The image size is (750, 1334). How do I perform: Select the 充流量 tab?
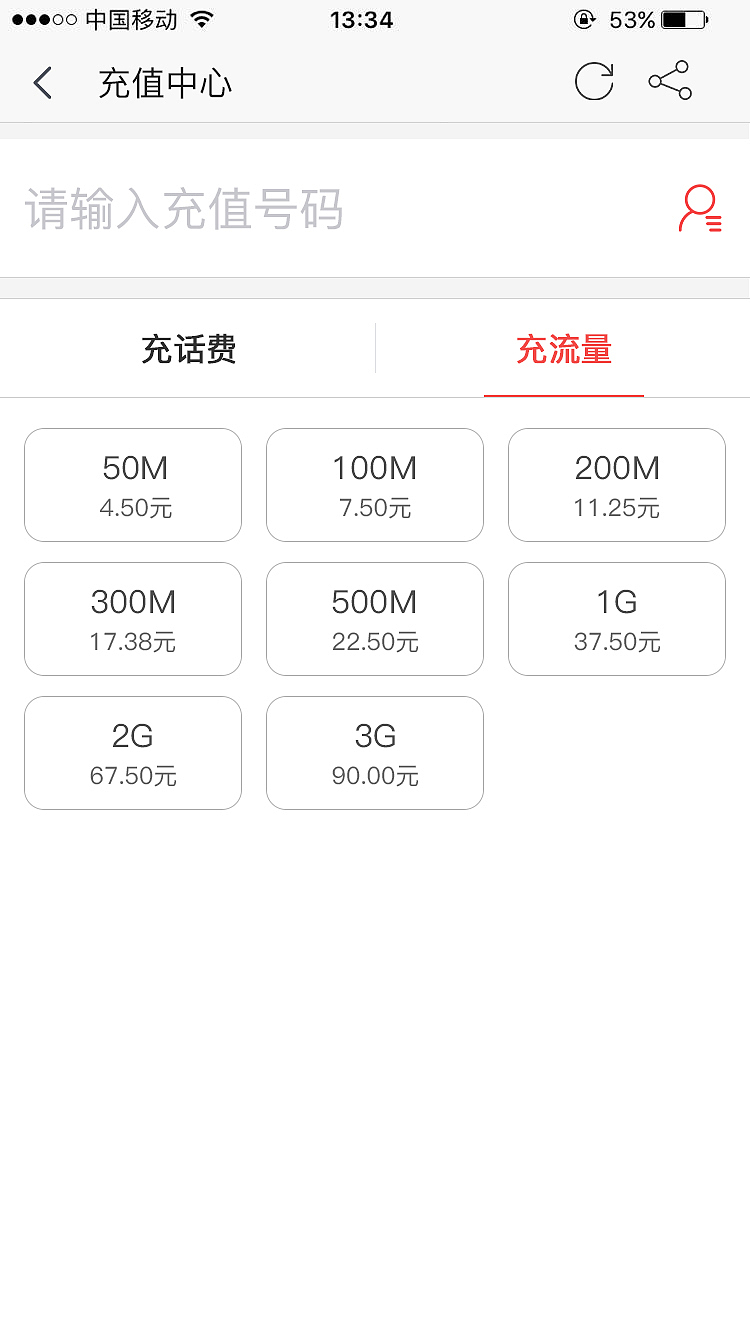tap(563, 348)
